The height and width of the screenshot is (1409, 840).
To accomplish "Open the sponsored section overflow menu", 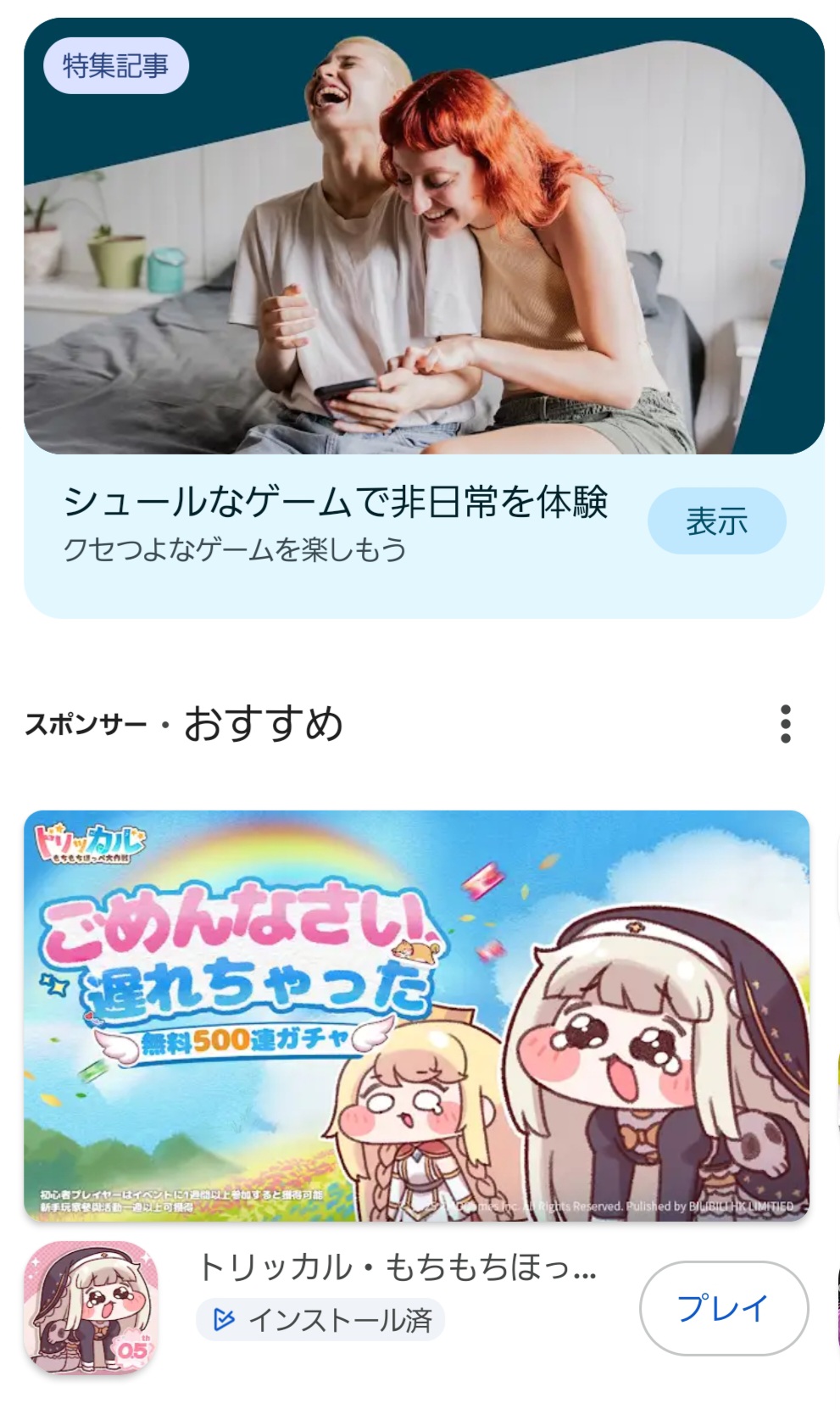I will pos(786,724).
